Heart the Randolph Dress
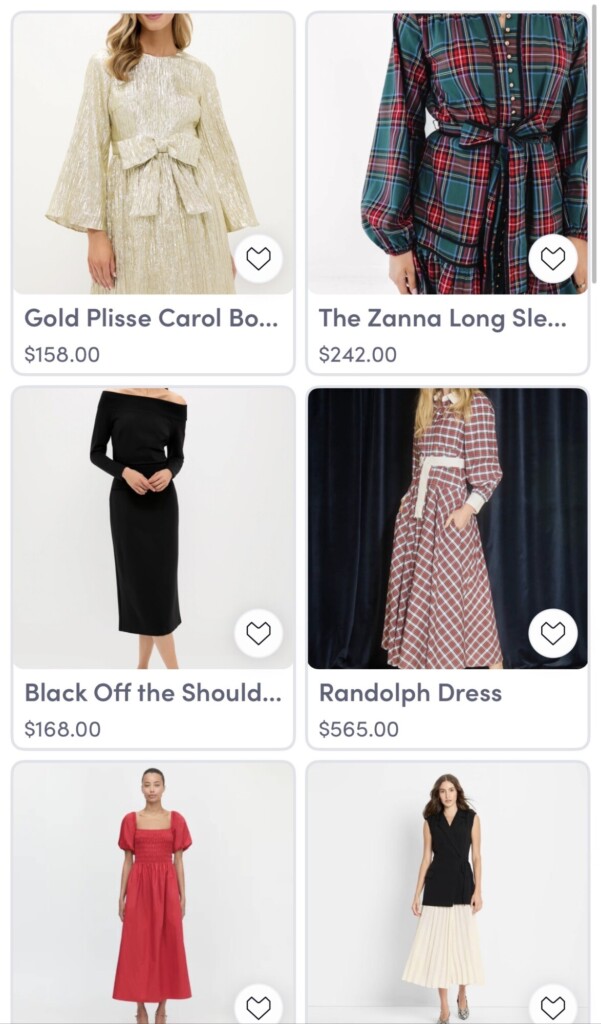 pyautogui.click(x=553, y=633)
